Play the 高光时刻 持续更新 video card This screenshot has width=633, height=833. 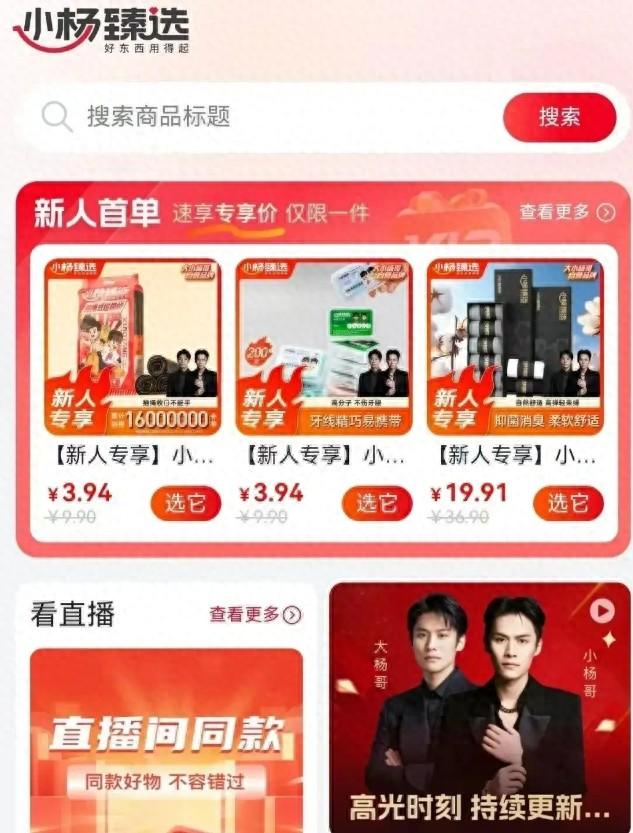click(480, 710)
